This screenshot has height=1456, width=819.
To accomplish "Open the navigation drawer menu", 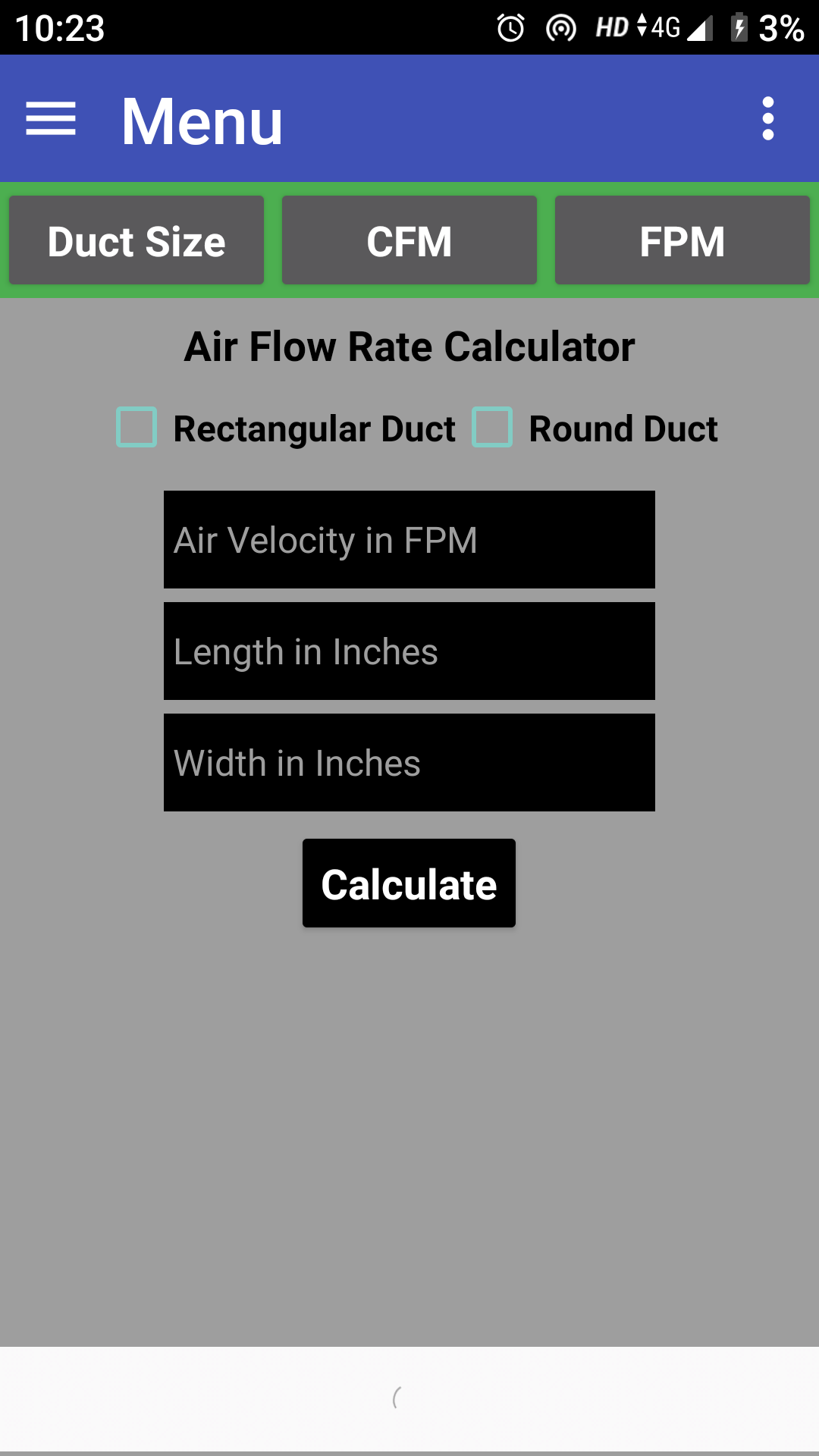I will [x=49, y=118].
